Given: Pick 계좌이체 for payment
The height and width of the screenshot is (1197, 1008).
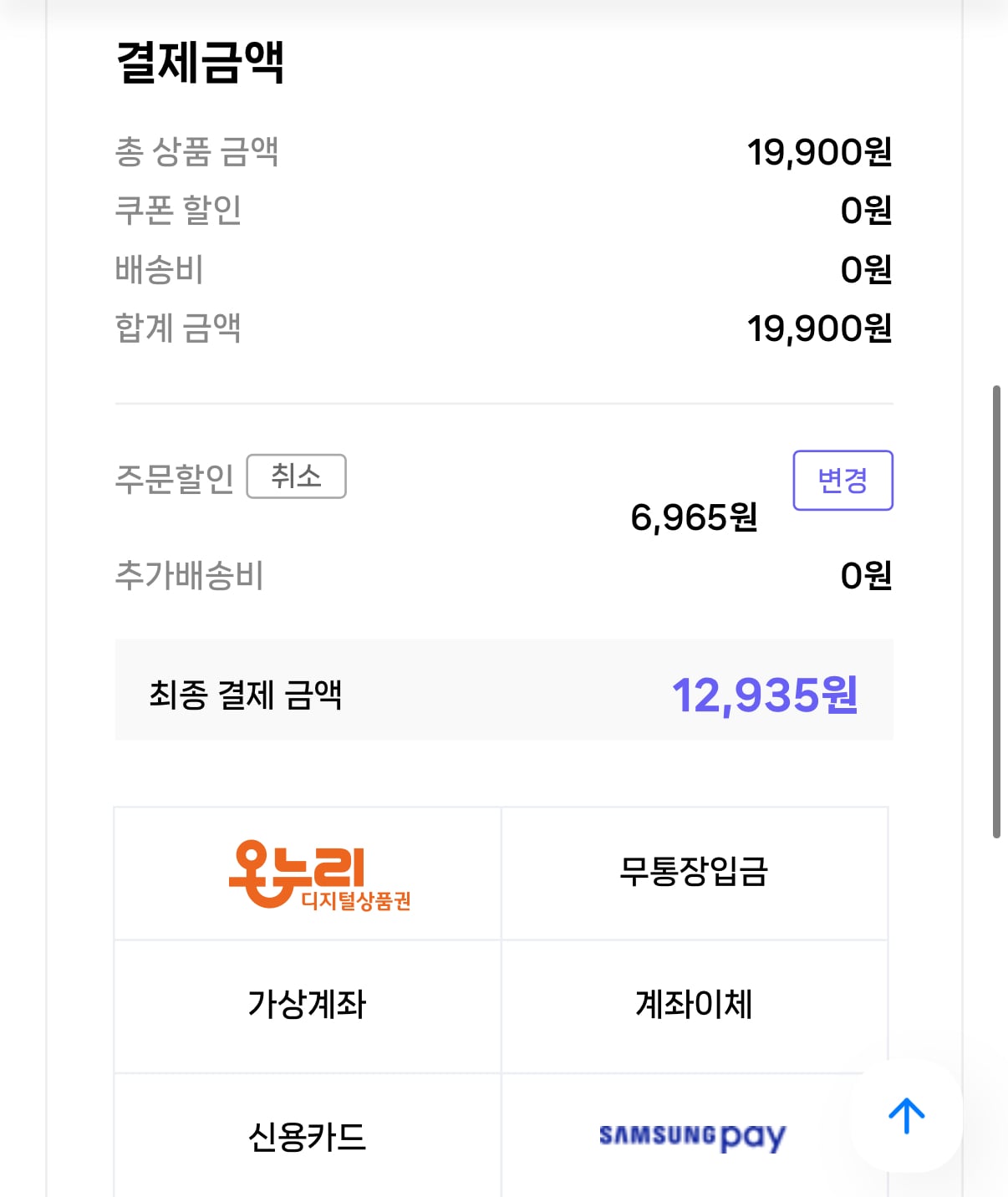Looking at the screenshot, I should pos(692,1007).
